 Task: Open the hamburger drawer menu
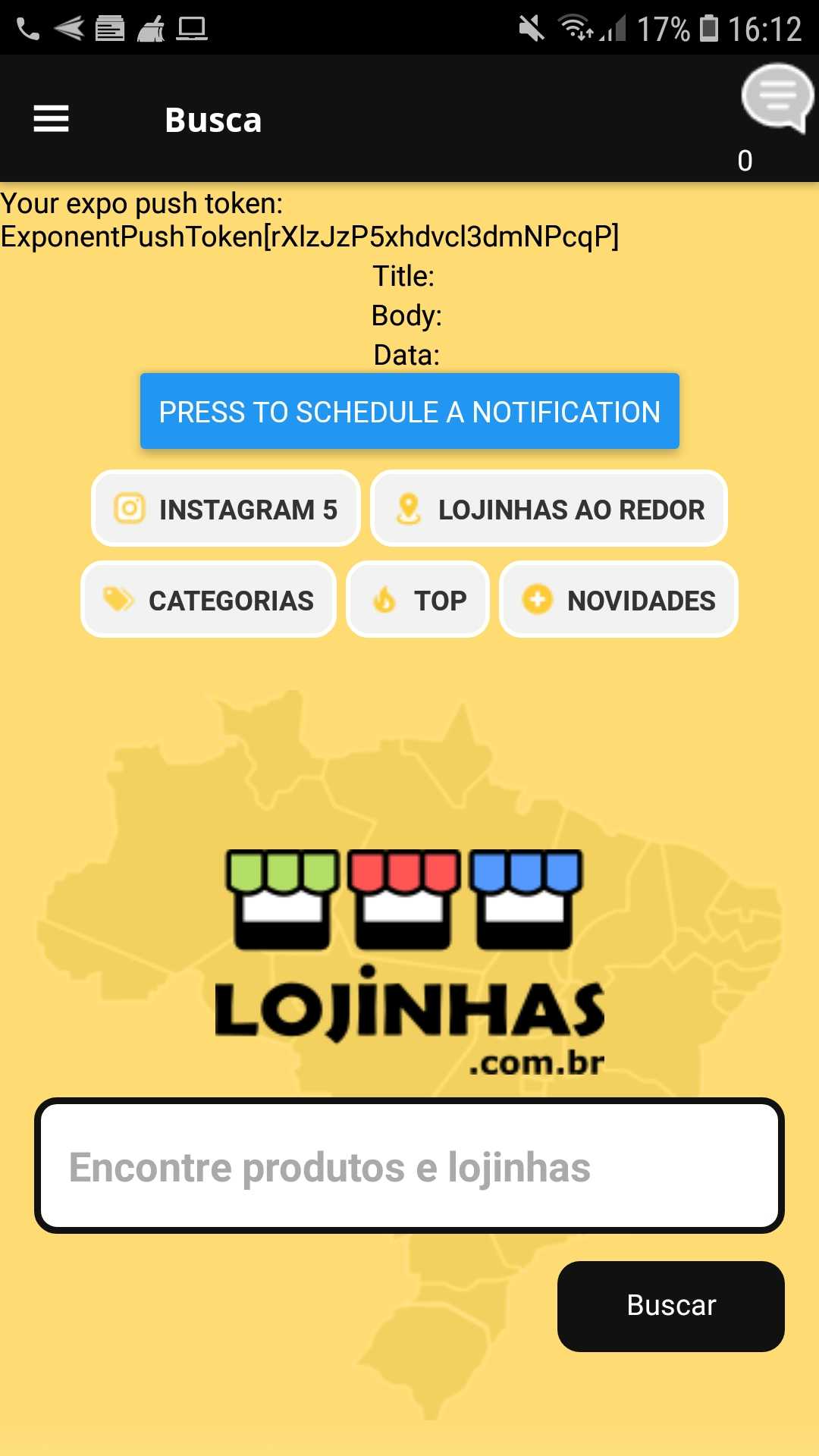click(51, 119)
